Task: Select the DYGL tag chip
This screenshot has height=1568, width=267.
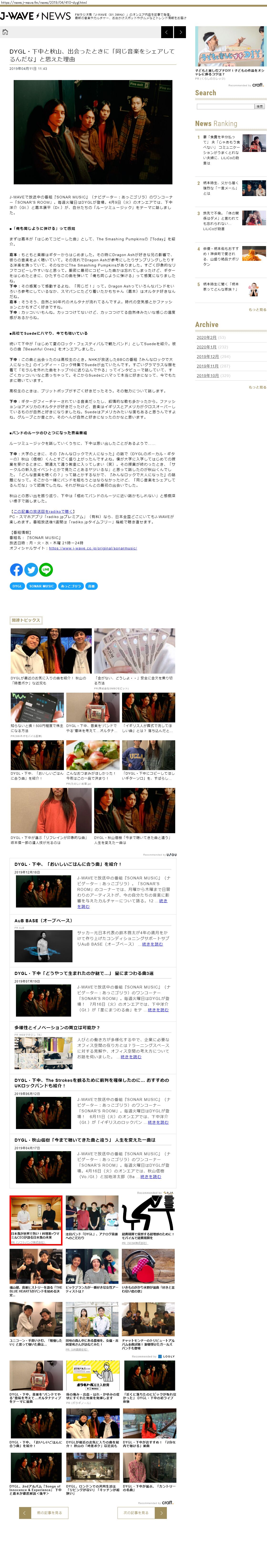Action: click(x=17, y=586)
